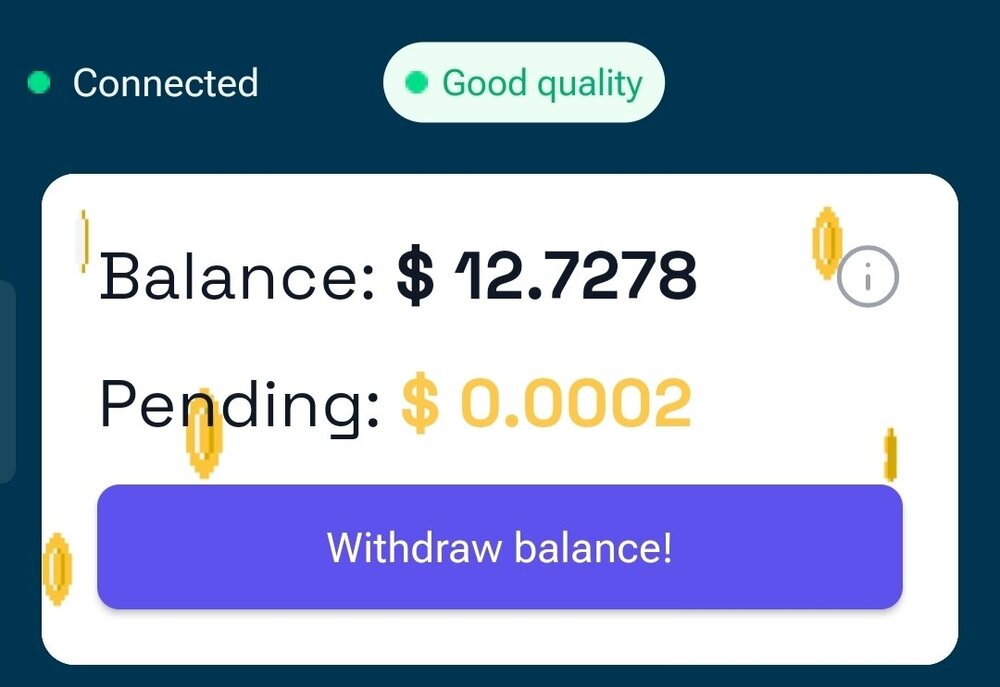Open the balance info icon
1000x687 pixels.
867,277
